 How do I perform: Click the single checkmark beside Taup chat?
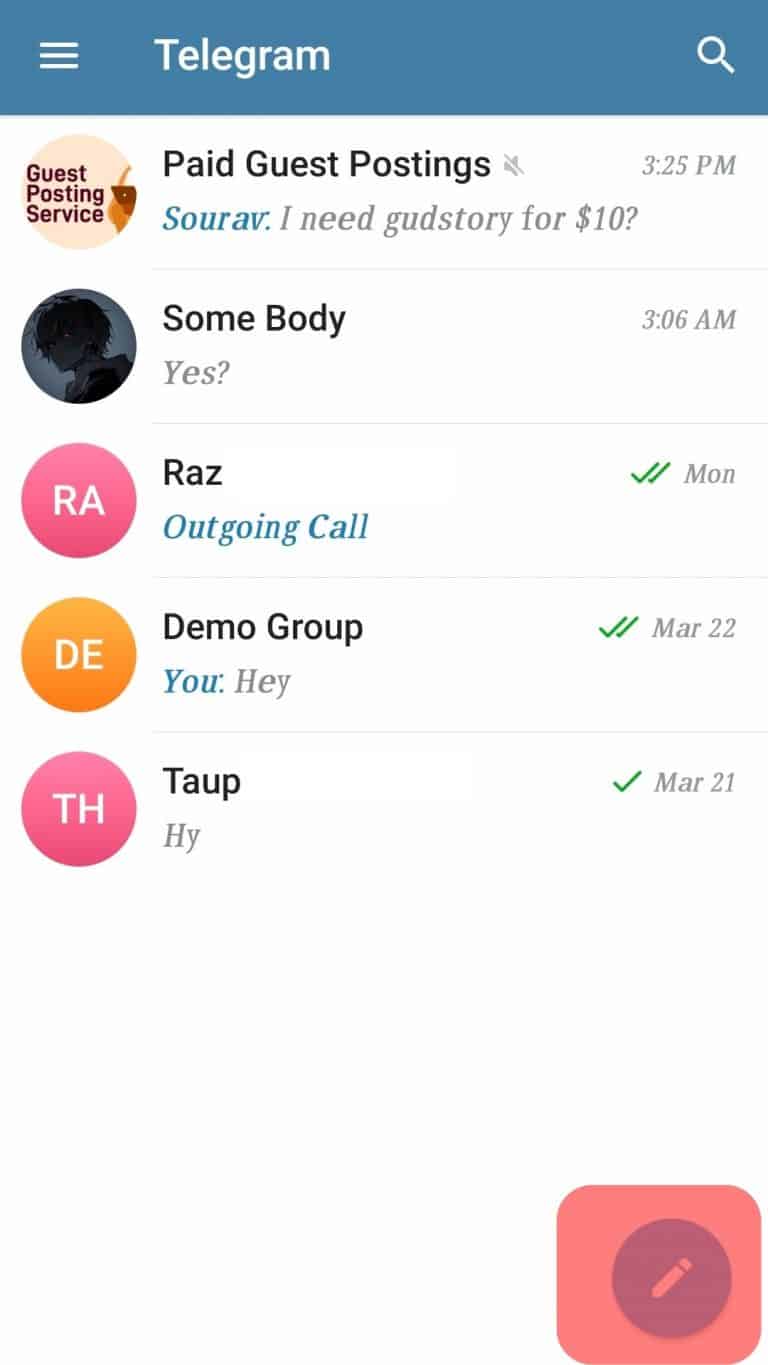click(x=627, y=781)
